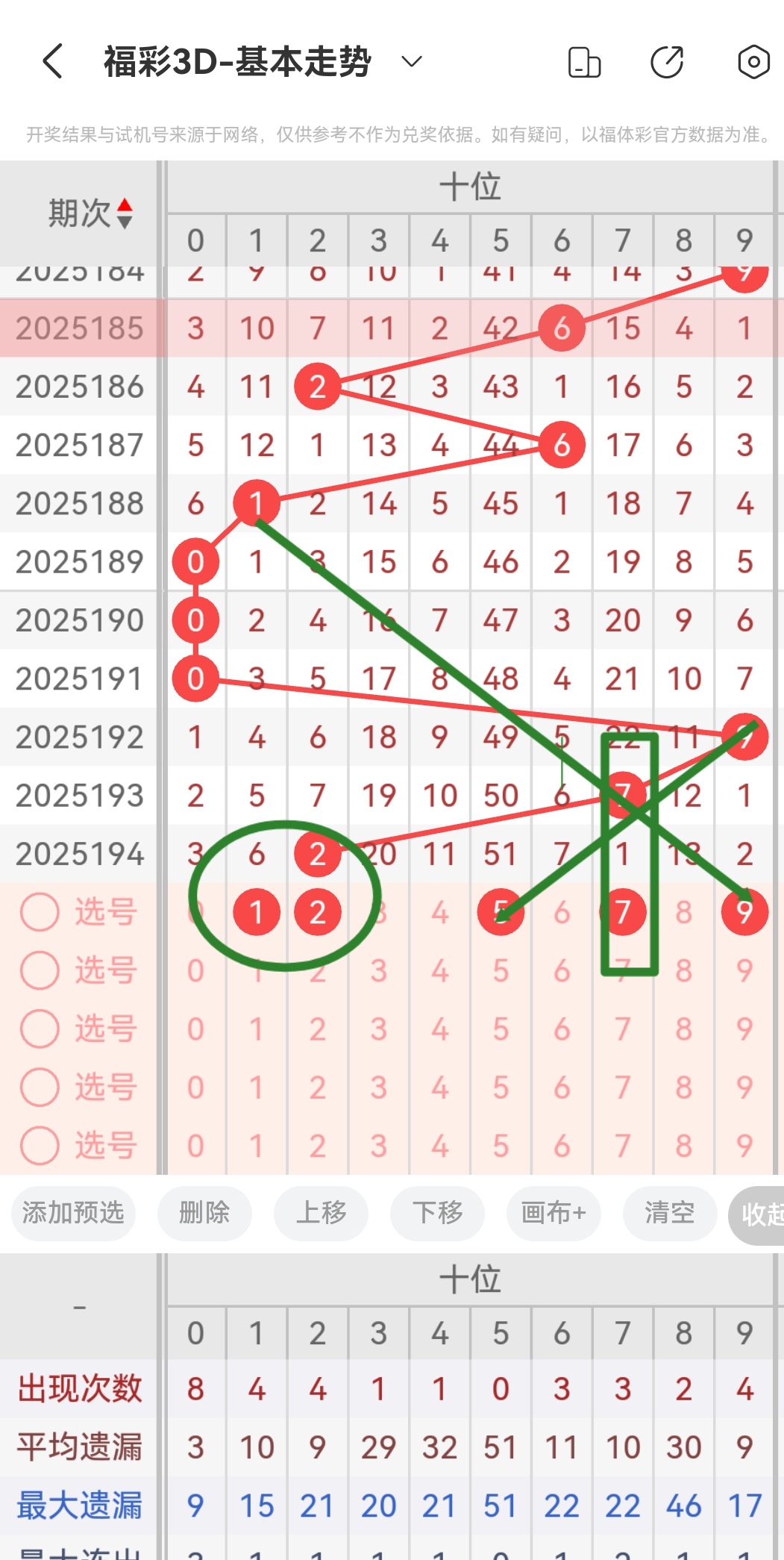Image resolution: width=784 pixels, height=1560 pixels.
Task: Open settings via the gear icon
Action: [x=753, y=63]
